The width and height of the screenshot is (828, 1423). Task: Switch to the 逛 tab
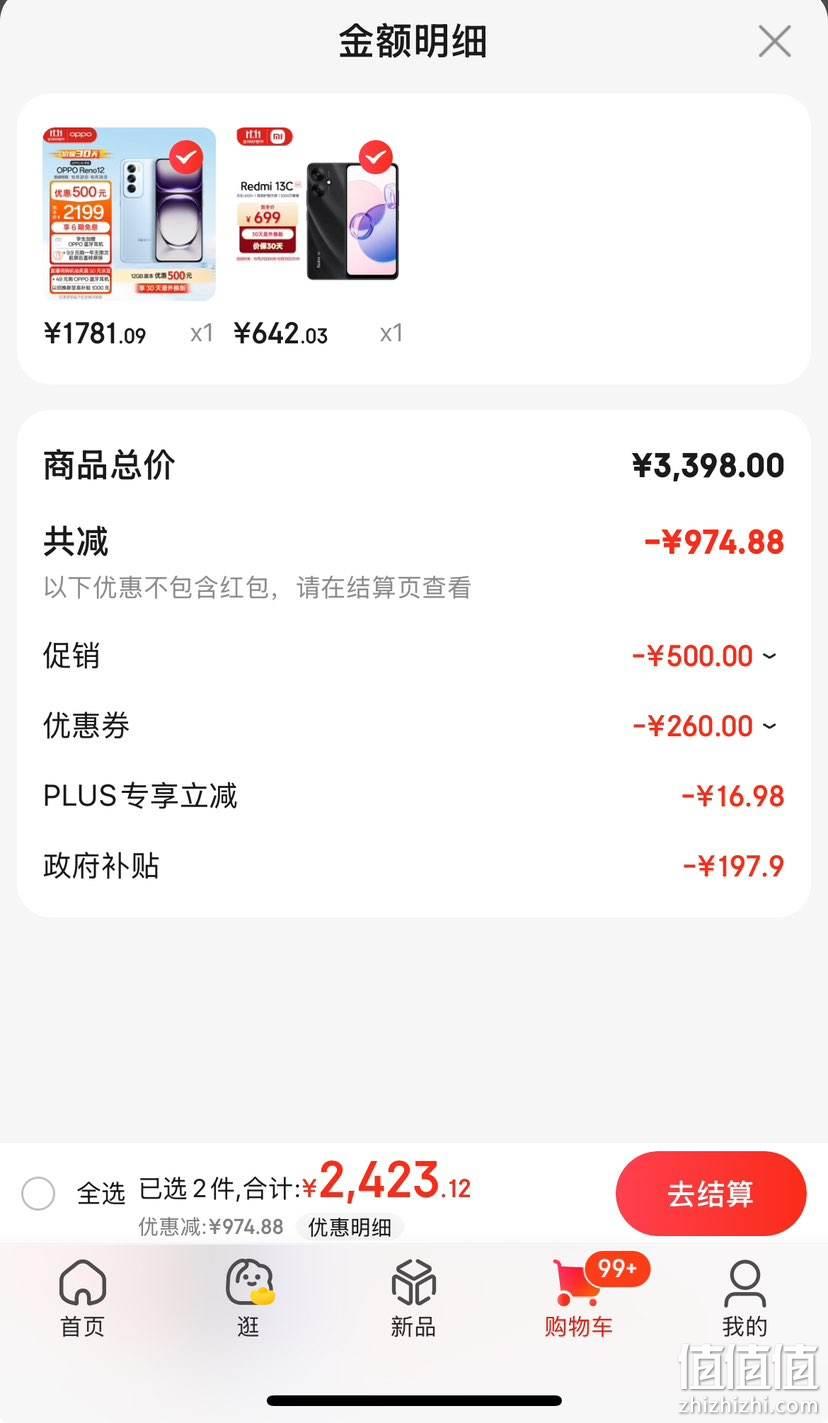click(x=248, y=1299)
